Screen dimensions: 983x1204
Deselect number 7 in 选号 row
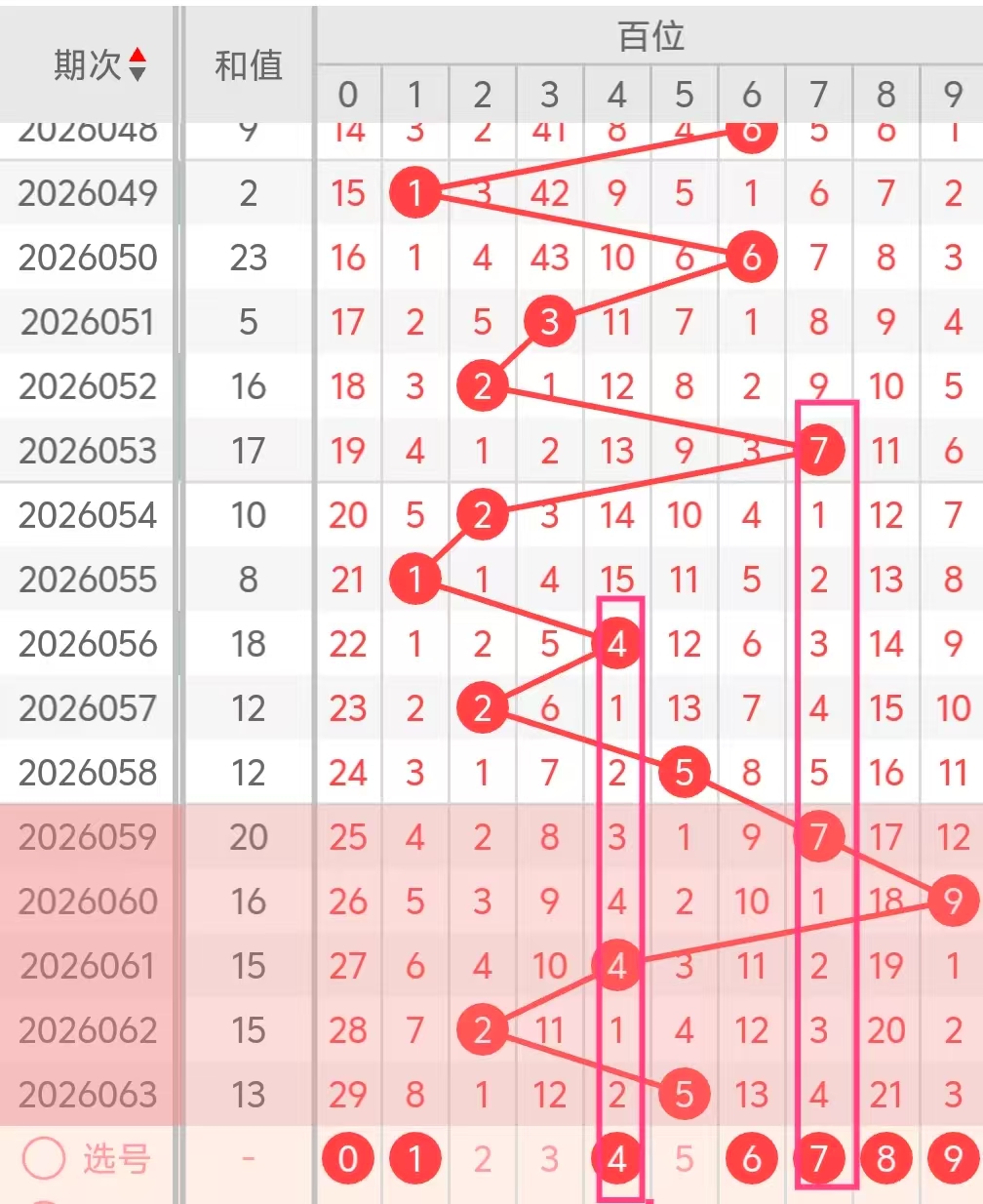[x=819, y=1159]
